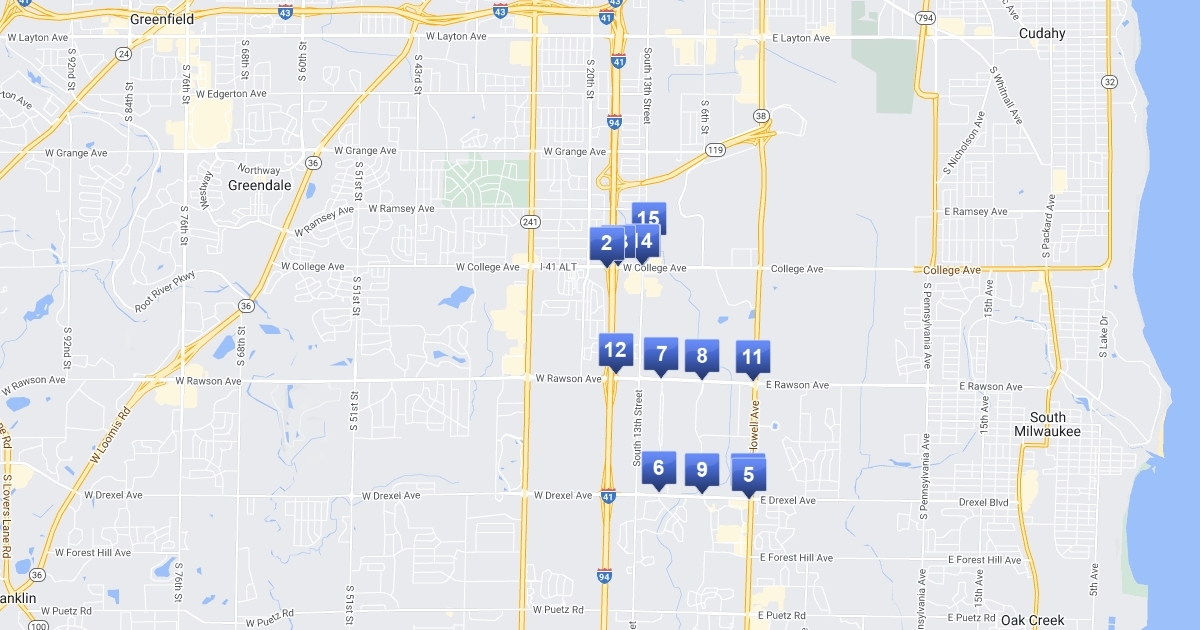
Task: Select pin 12 near Rawson Ave
Action: [x=616, y=350]
